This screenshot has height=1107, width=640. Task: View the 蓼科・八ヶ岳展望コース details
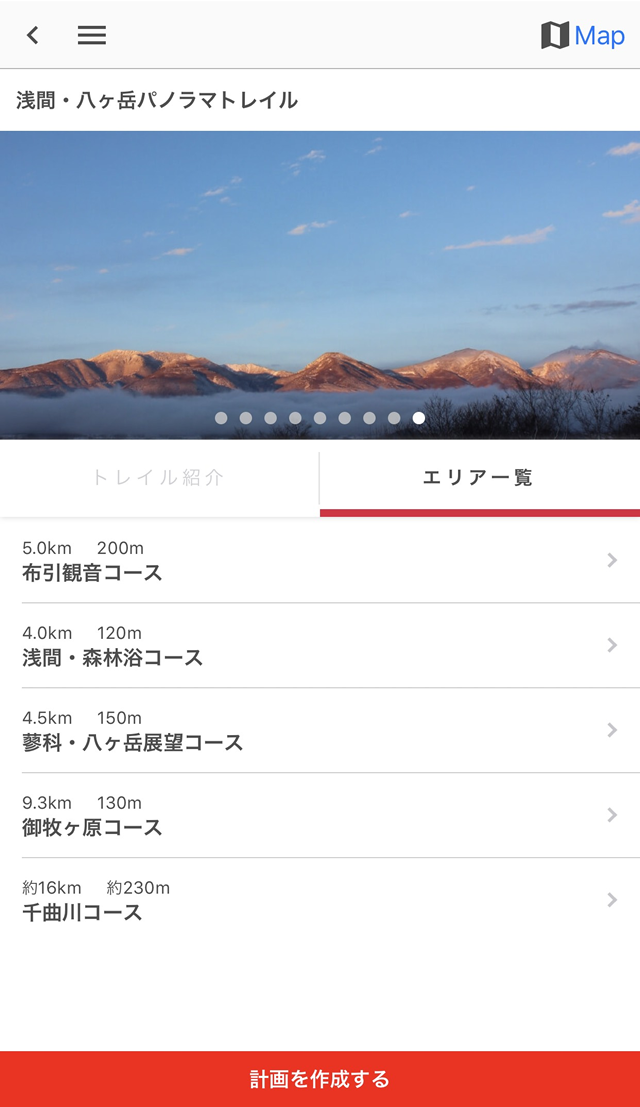tap(320, 731)
